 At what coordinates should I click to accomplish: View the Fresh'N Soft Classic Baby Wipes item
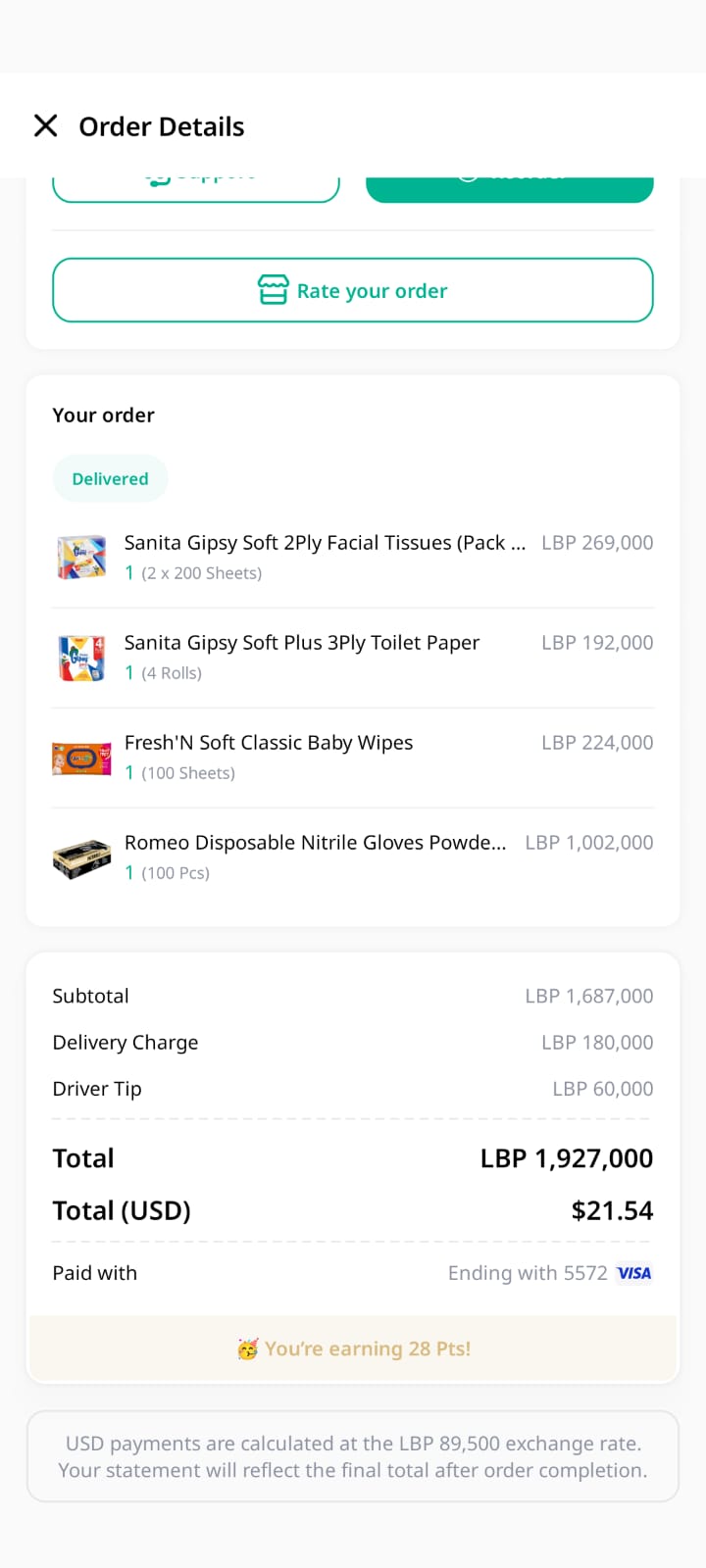pyautogui.click(x=353, y=758)
